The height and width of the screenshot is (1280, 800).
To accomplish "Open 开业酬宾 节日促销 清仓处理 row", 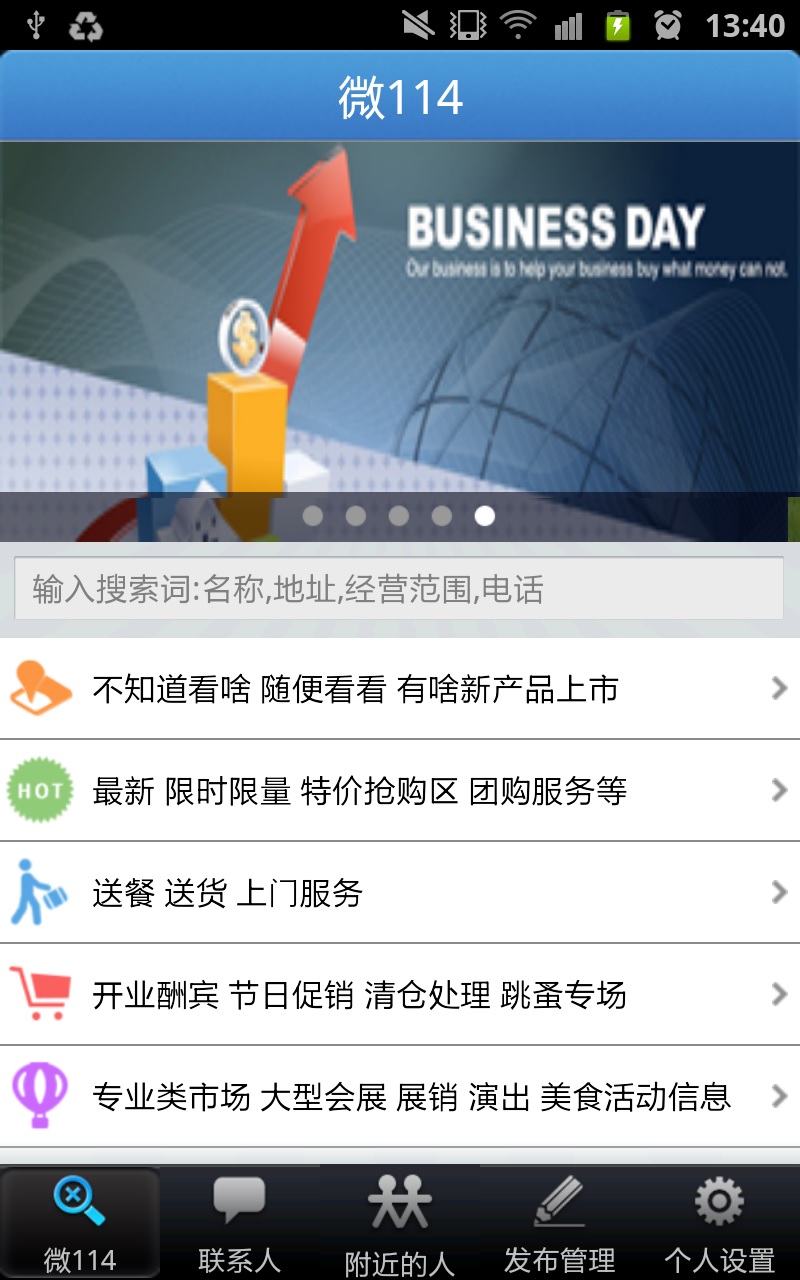I will (x=400, y=995).
